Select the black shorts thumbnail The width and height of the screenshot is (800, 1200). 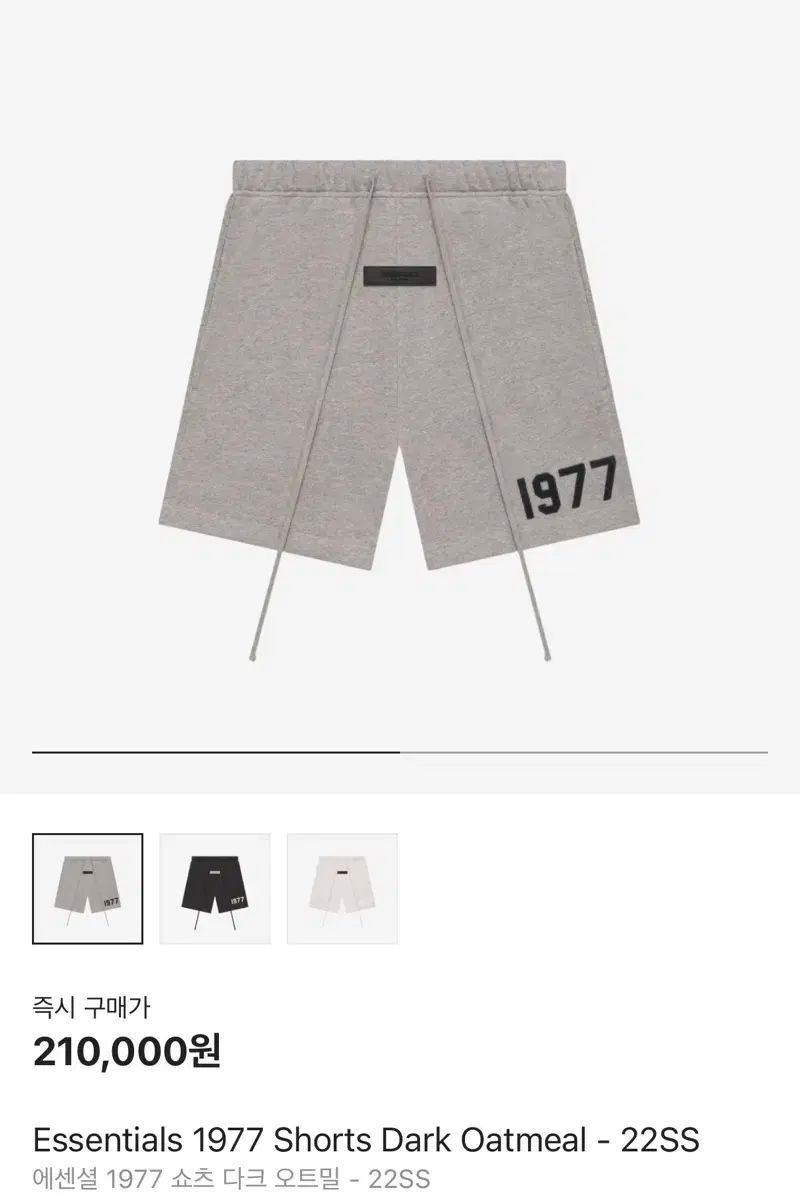pyautogui.click(x=215, y=888)
